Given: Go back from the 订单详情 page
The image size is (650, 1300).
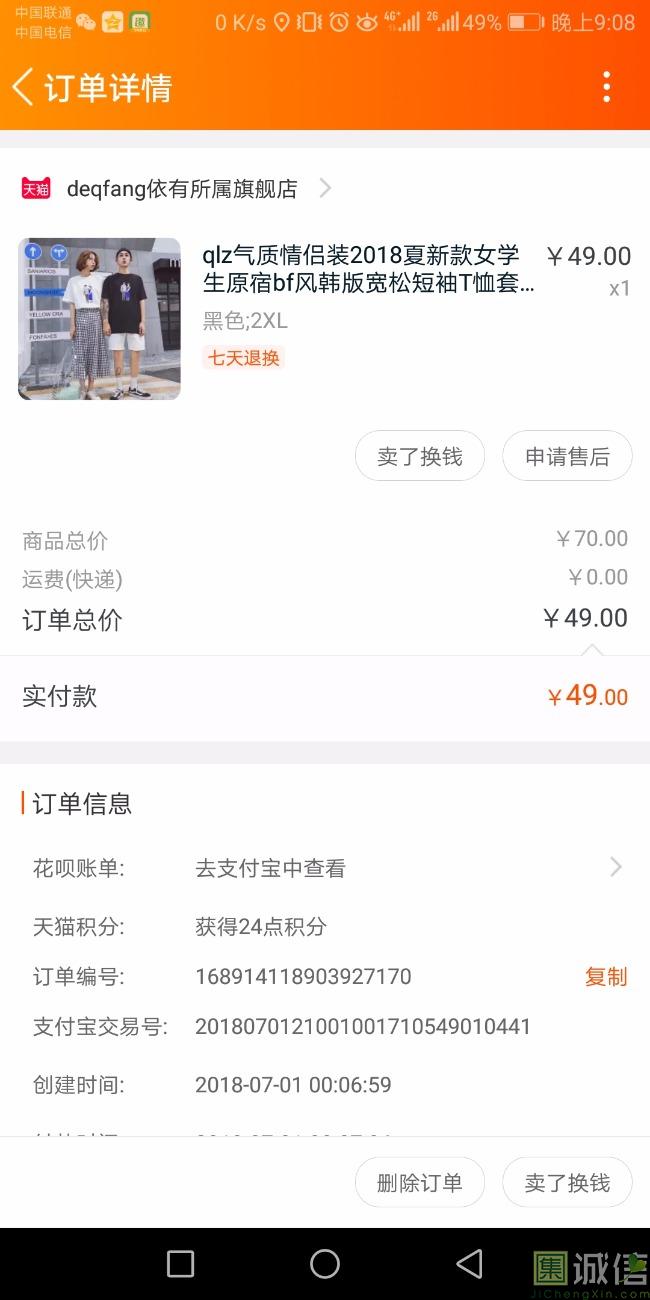Looking at the screenshot, I should tap(24, 87).
